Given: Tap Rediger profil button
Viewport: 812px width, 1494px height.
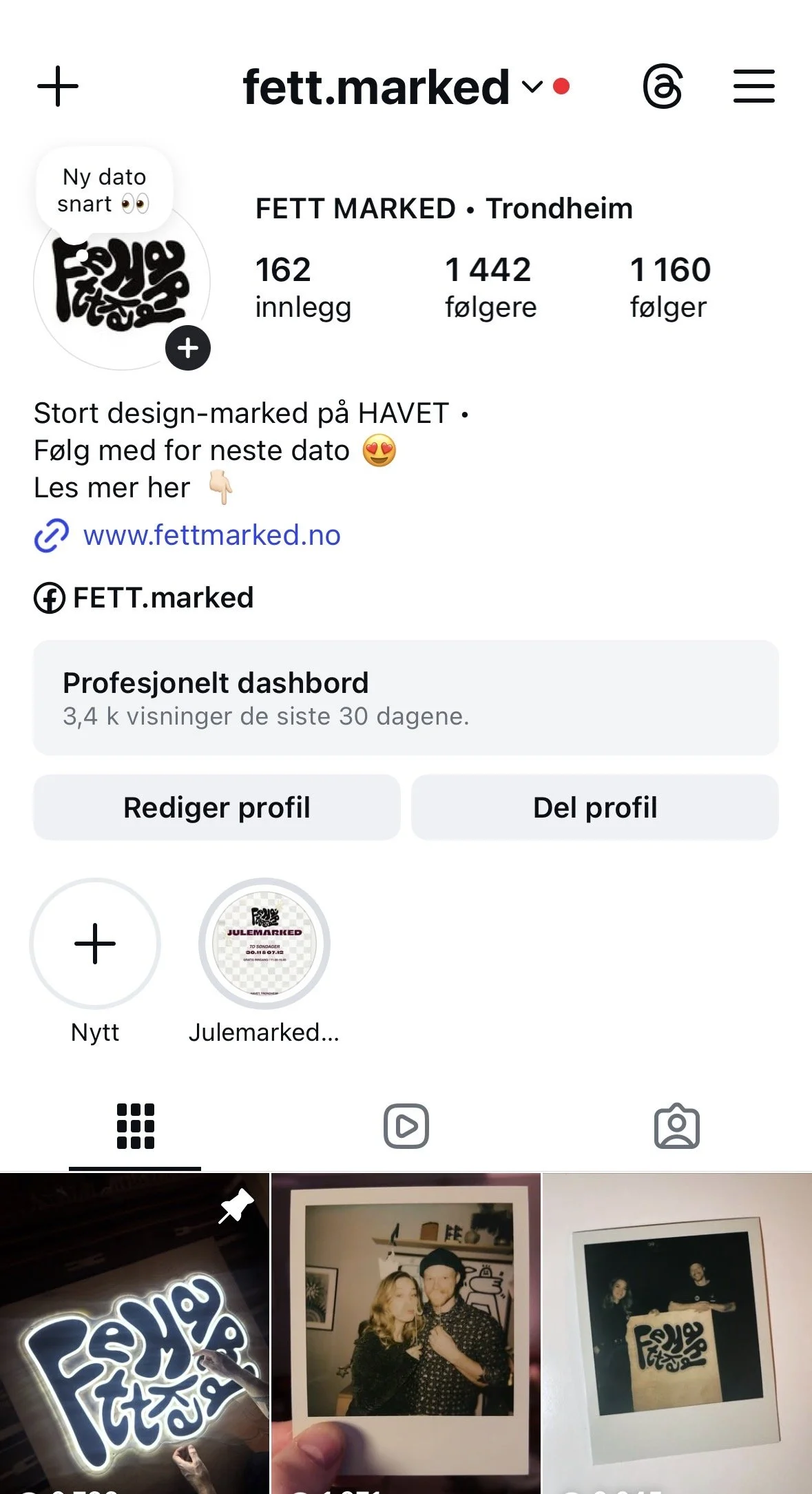Looking at the screenshot, I should point(216,807).
